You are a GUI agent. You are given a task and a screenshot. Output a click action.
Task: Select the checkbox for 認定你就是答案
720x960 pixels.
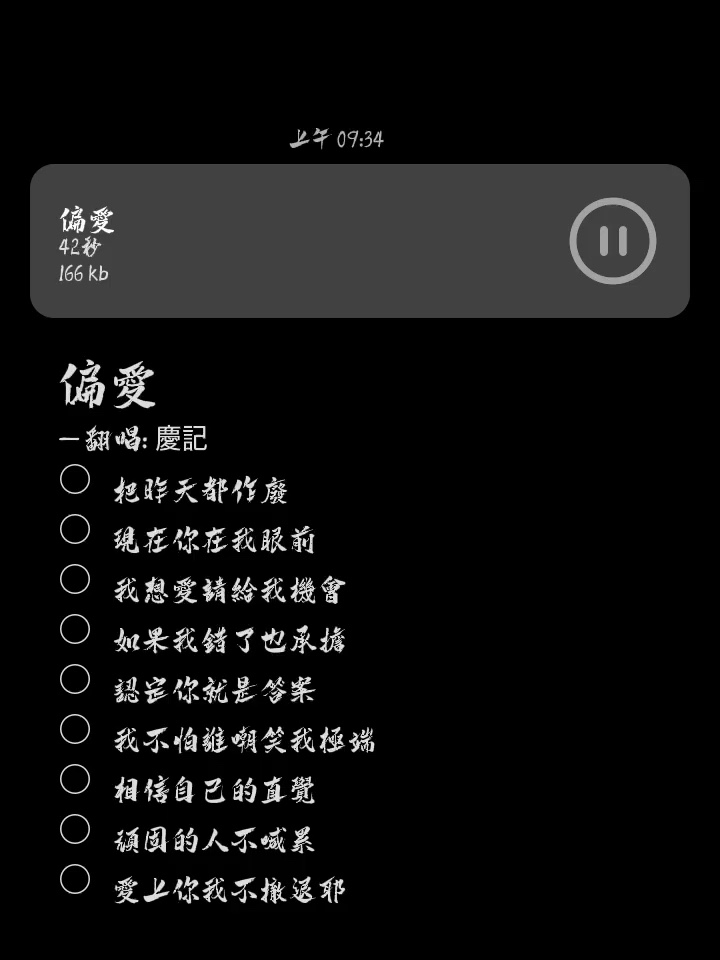(x=75, y=679)
